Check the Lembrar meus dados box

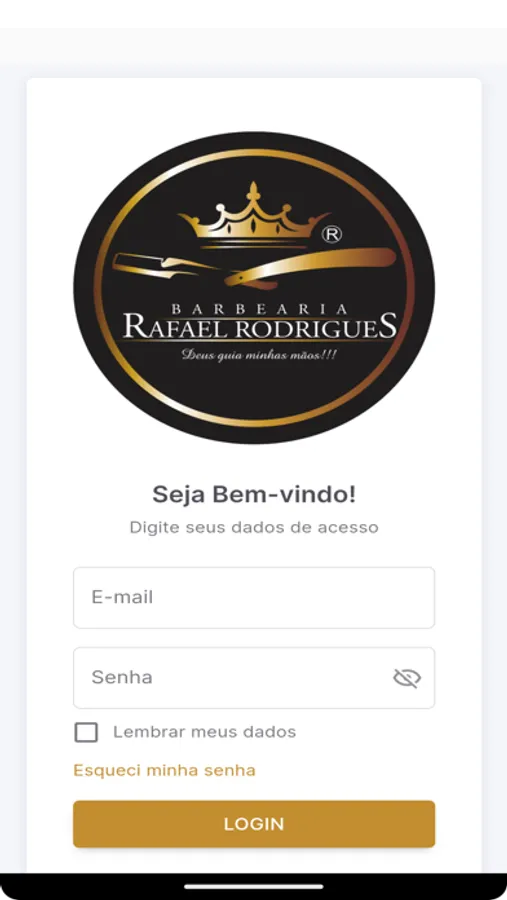86,732
